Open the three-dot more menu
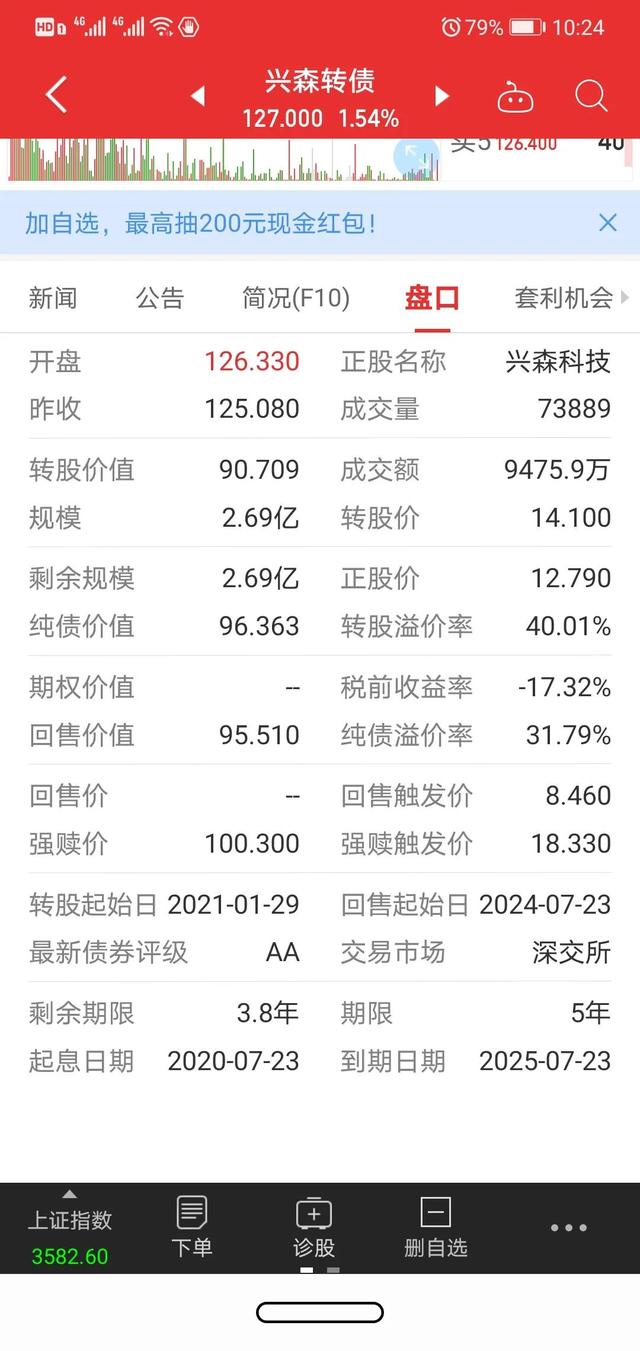The height and width of the screenshot is (1351, 640). (569, 1228)
